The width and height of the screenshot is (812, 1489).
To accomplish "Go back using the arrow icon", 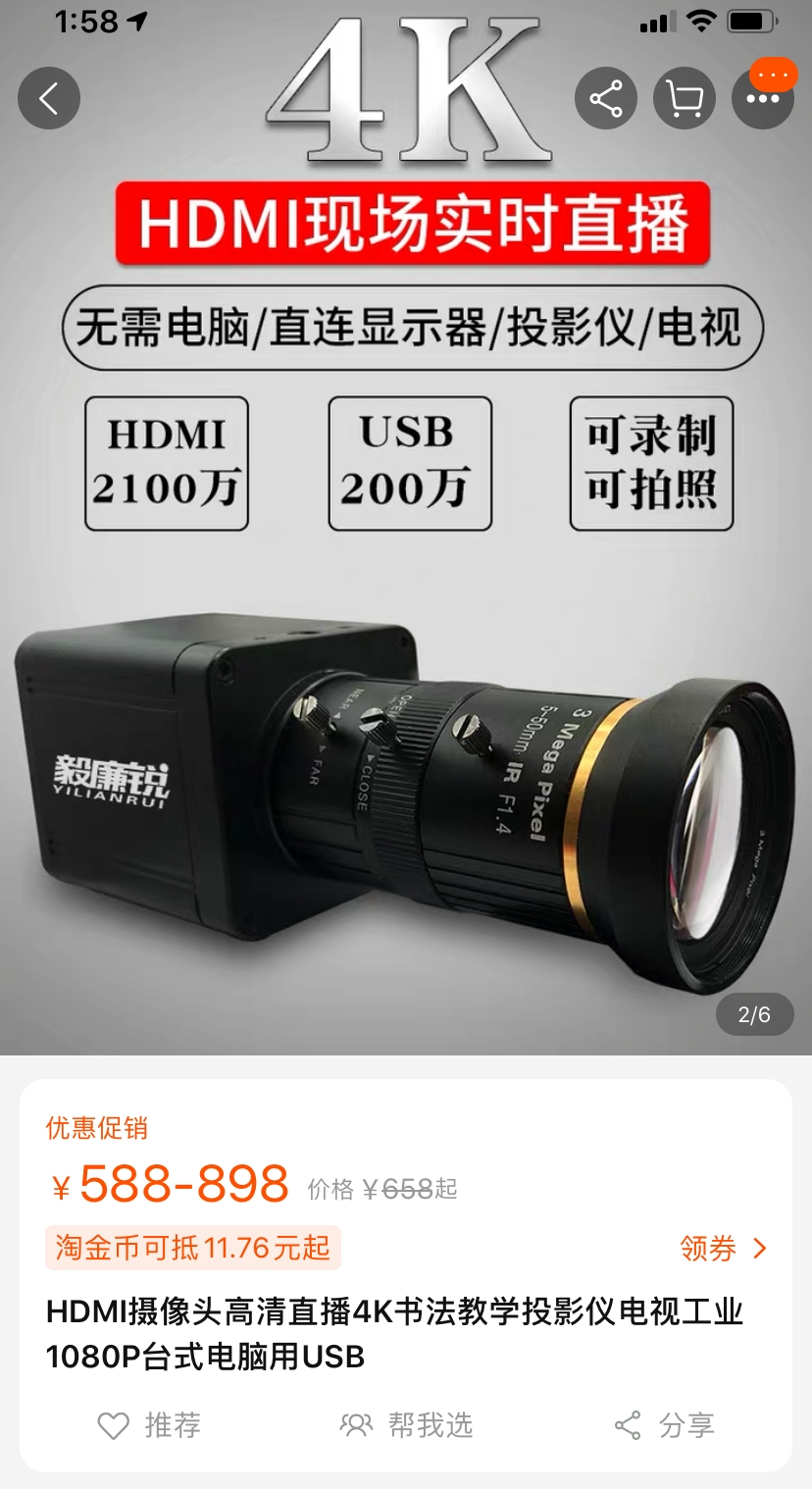I will tap(49, 98).
